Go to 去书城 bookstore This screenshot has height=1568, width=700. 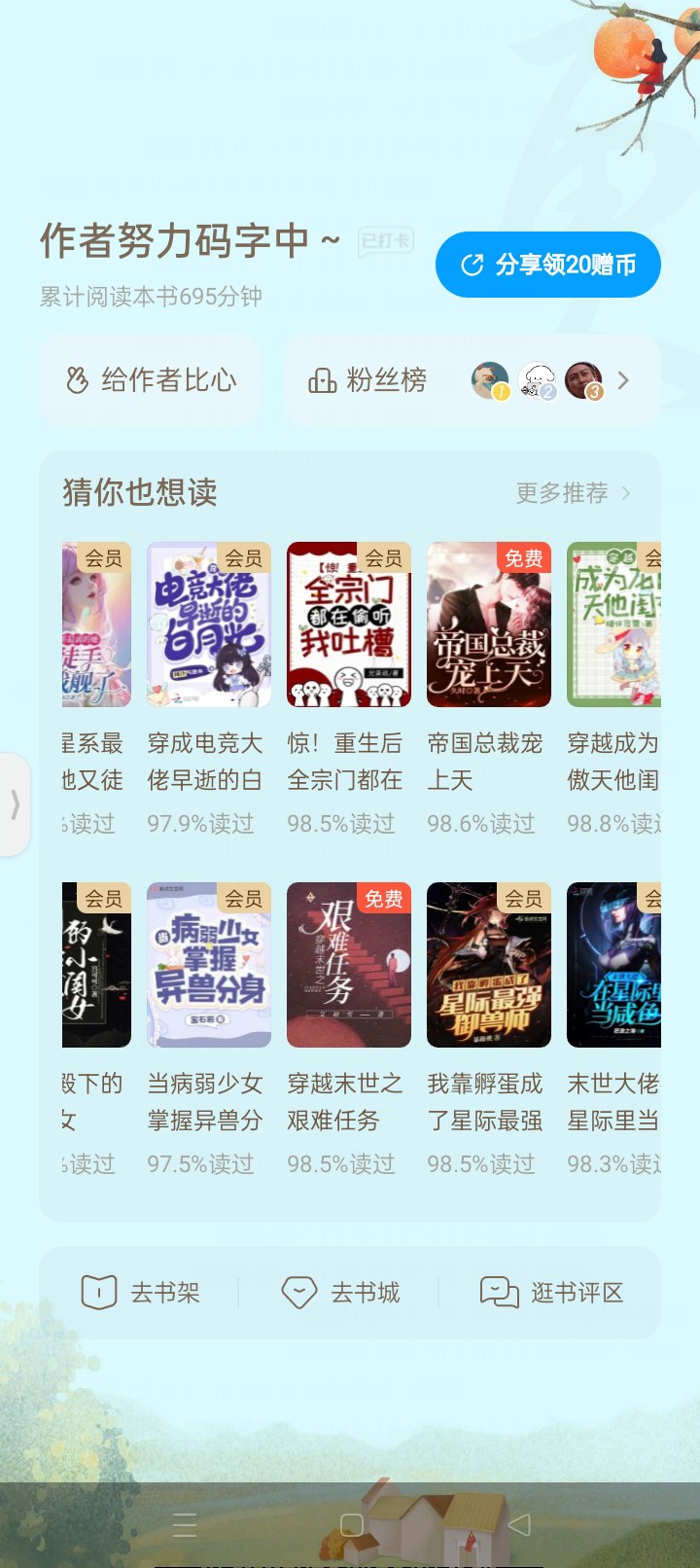tap(340, 1293)
